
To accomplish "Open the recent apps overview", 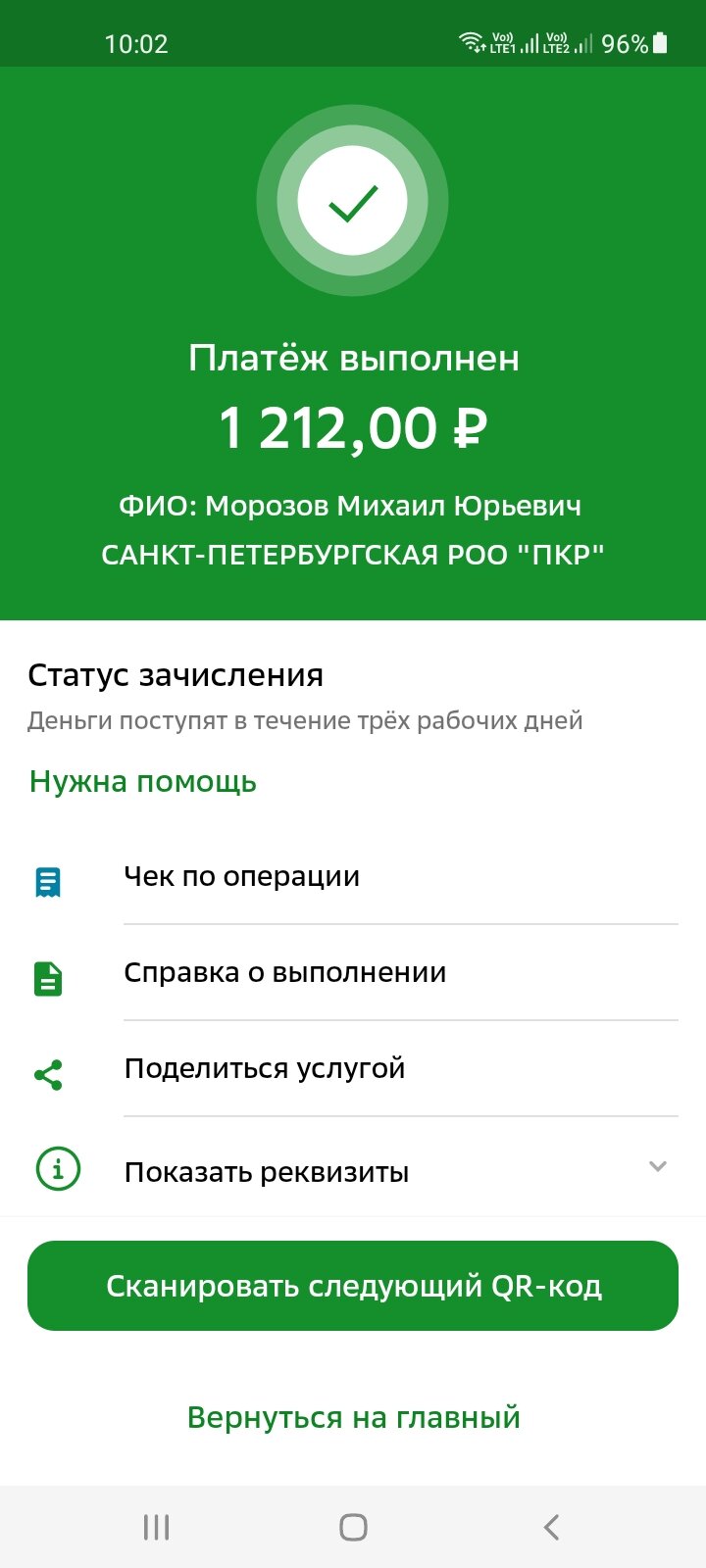I will pos(157,1527).
